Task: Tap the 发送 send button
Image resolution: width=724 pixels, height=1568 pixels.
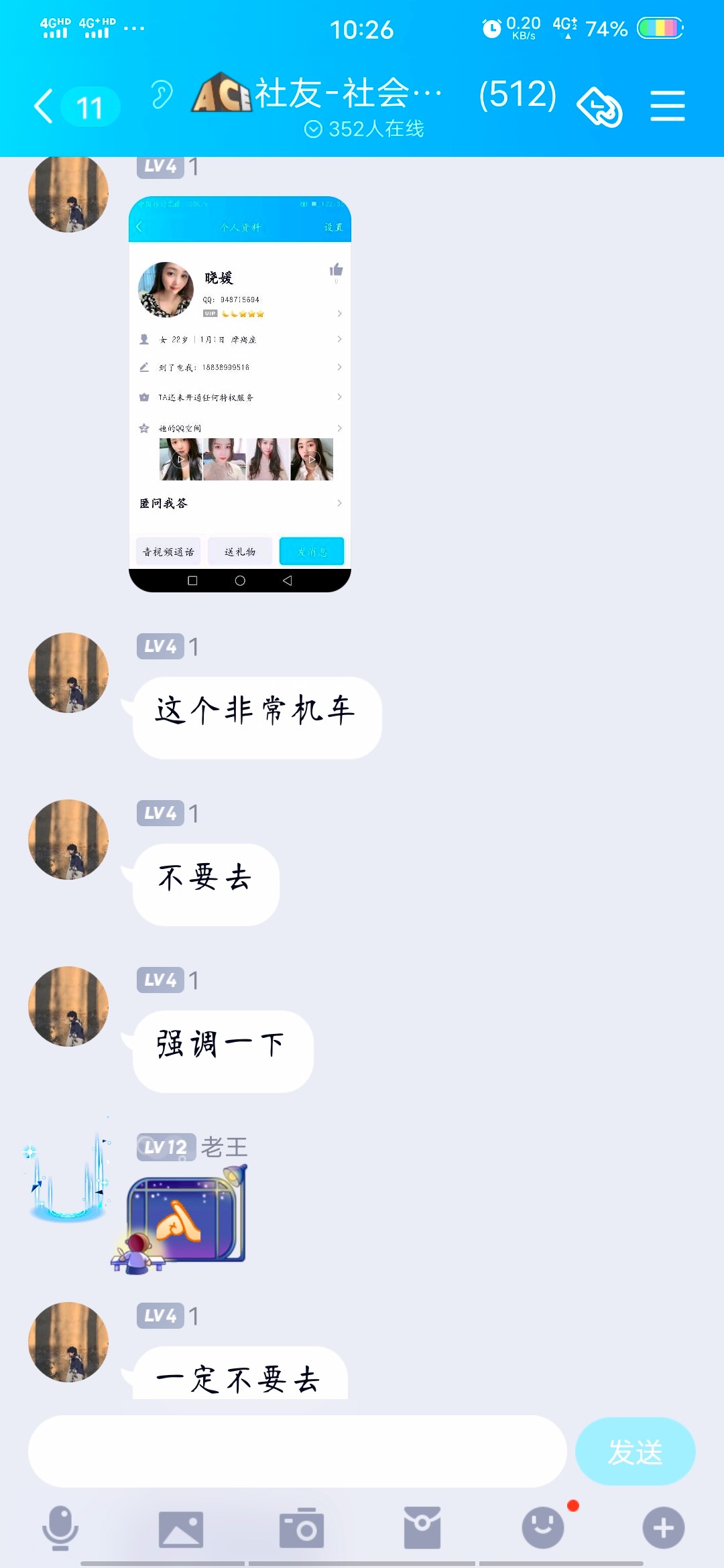Action: click(635, 1451)
